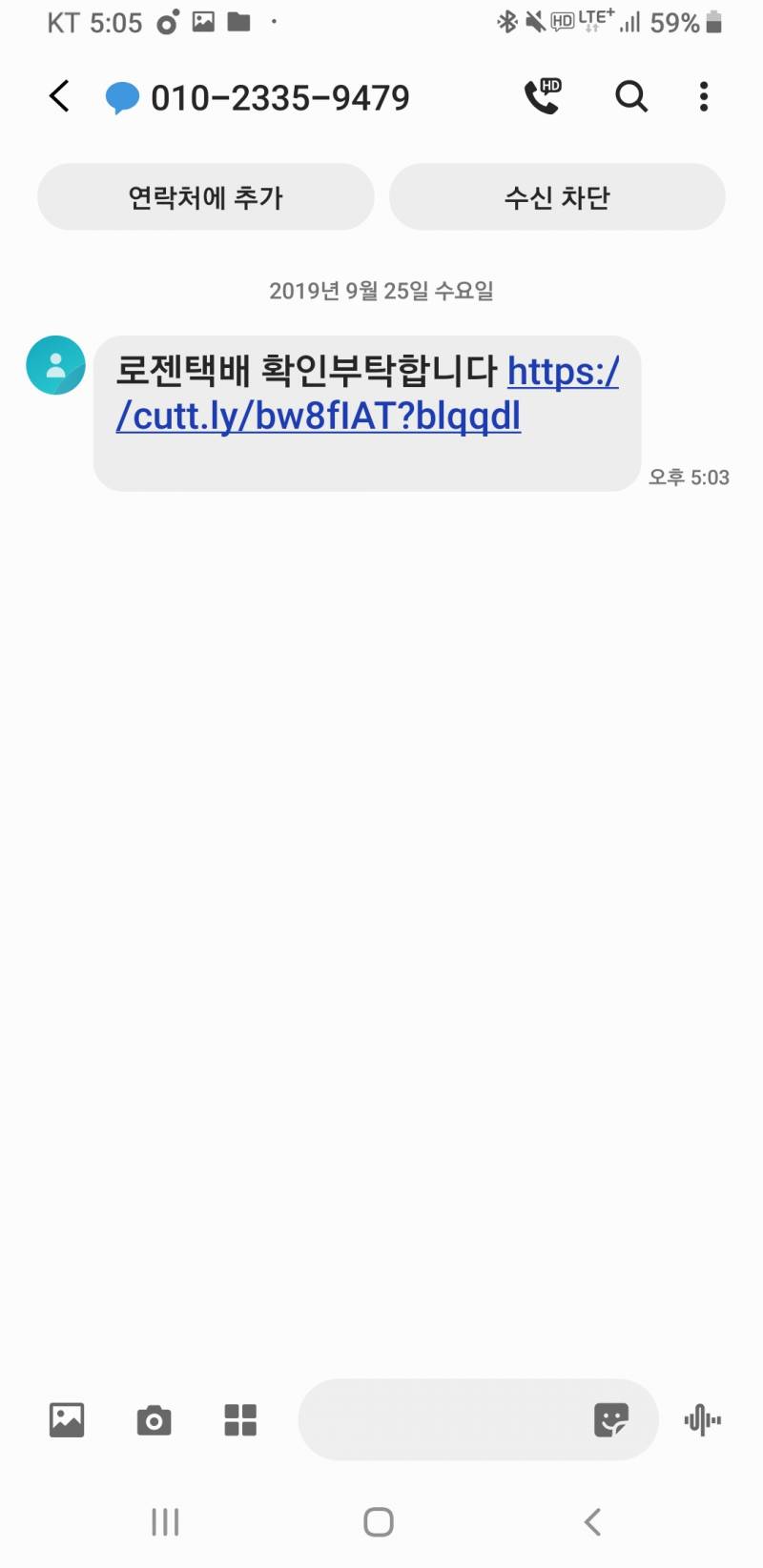
Task: Go to the home screen
Action: click(379, 1522)
